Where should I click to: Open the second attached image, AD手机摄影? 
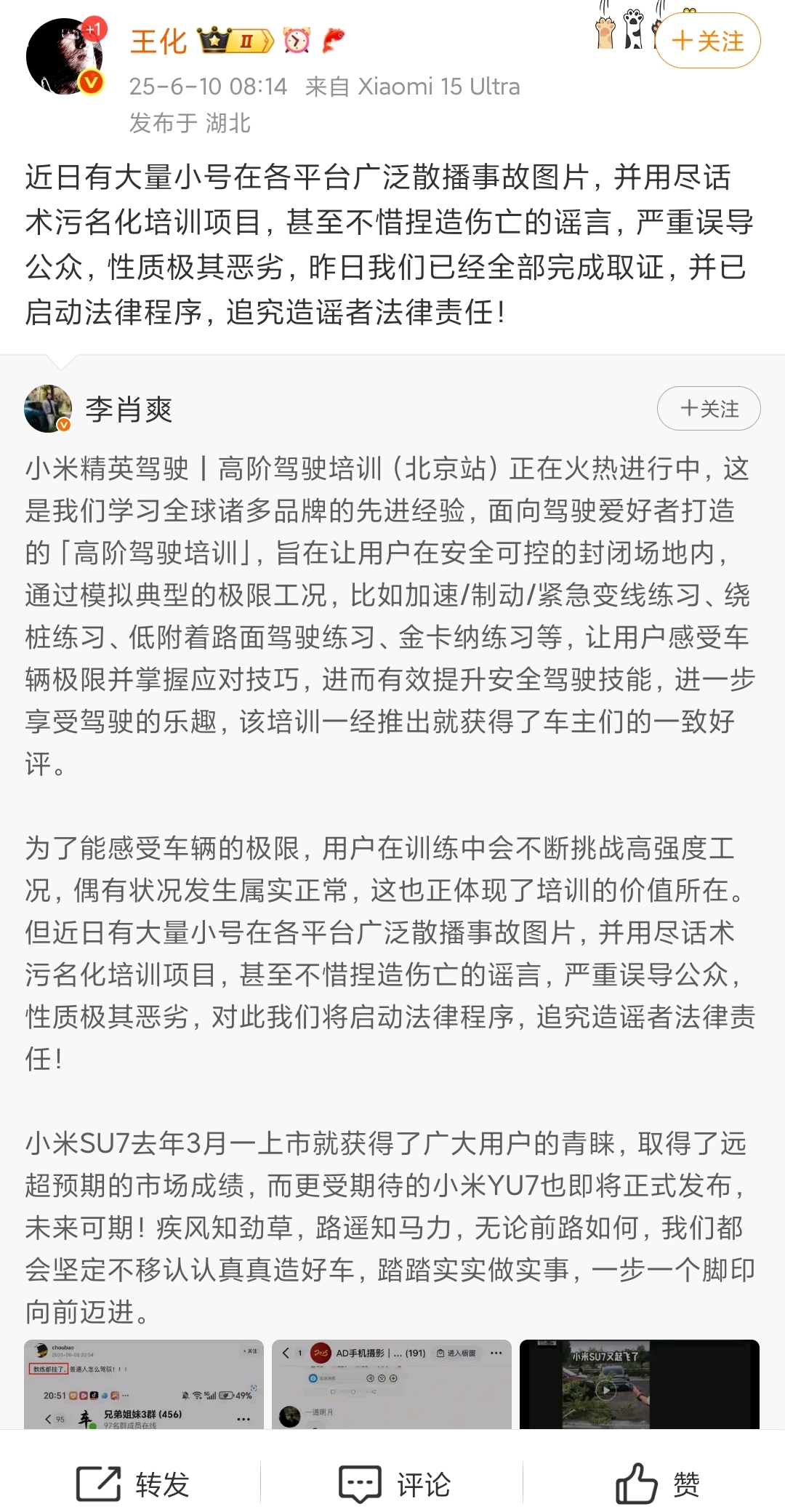point(392,1384)
